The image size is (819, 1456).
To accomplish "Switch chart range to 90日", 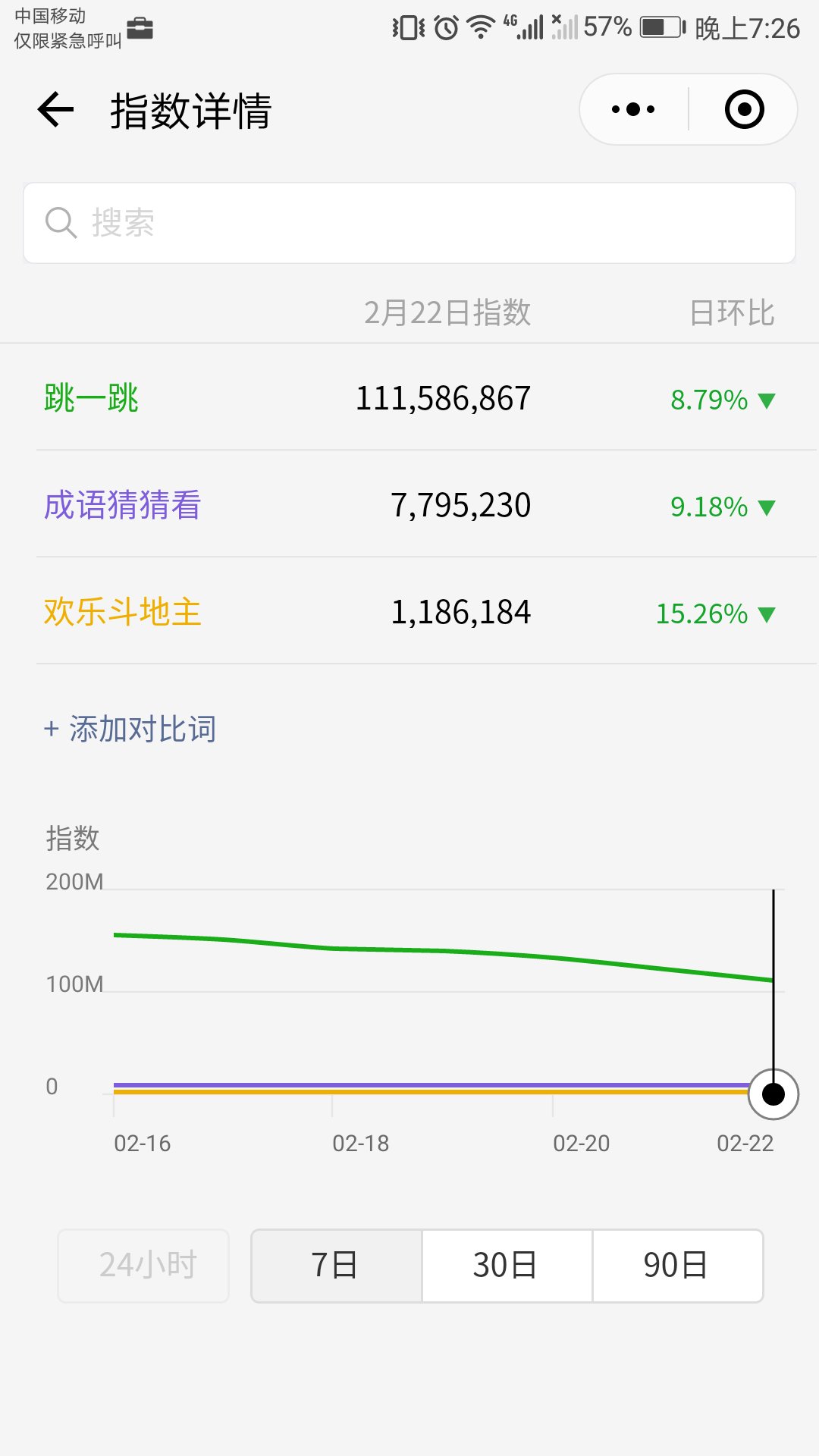I will (677, 1266).
